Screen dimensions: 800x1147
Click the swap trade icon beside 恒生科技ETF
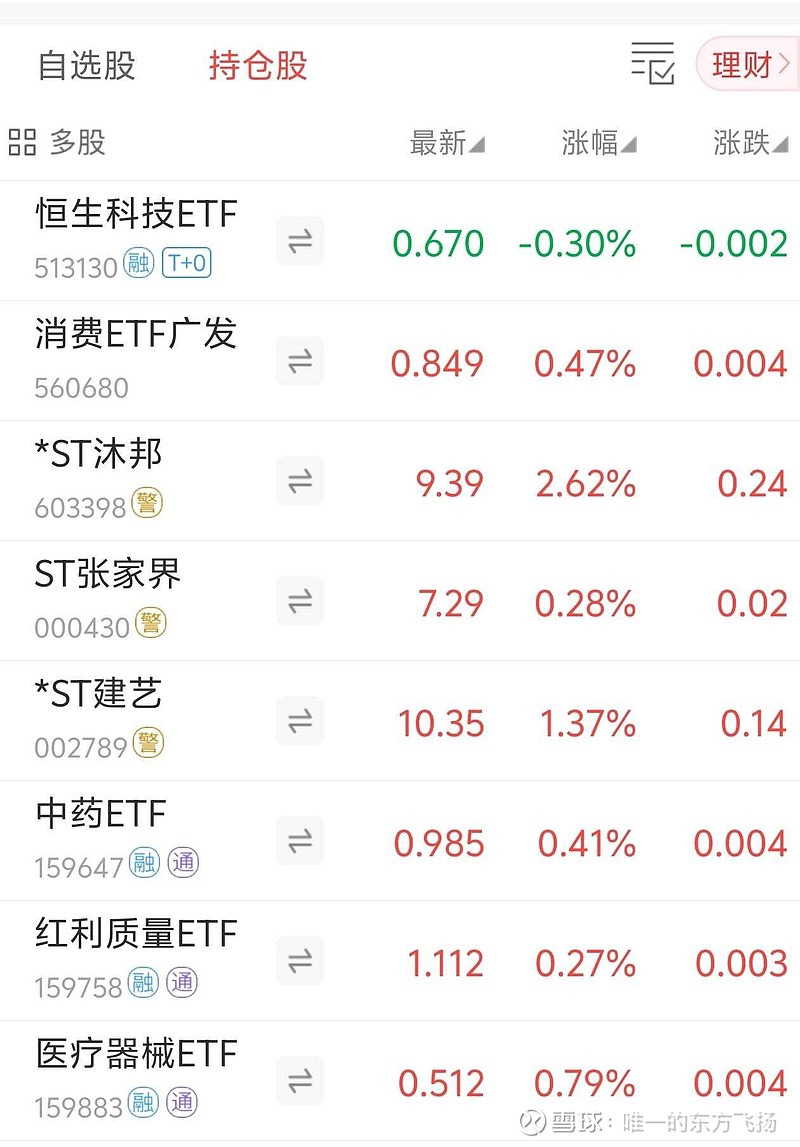300,240
